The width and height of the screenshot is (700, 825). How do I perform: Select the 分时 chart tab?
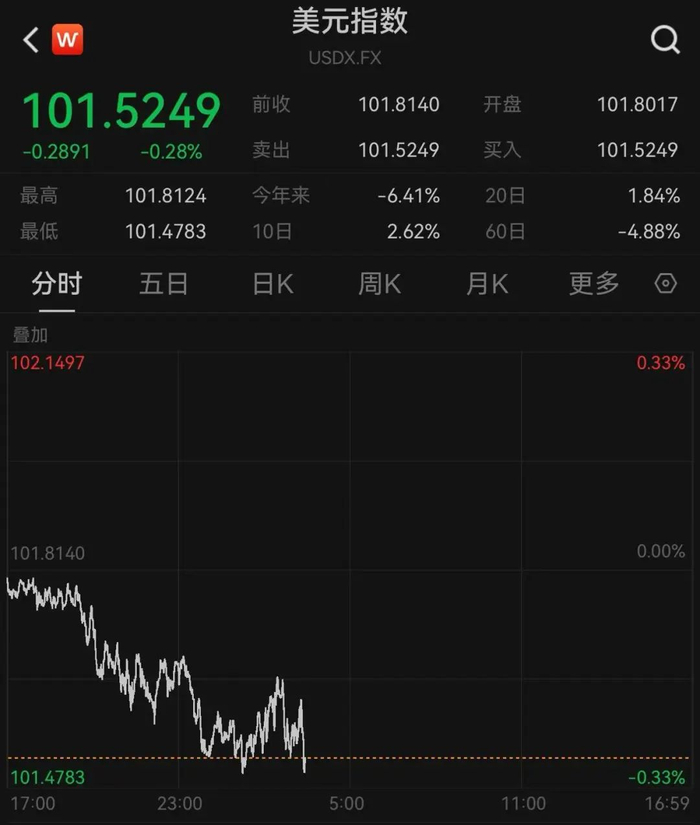pos(57,284)
